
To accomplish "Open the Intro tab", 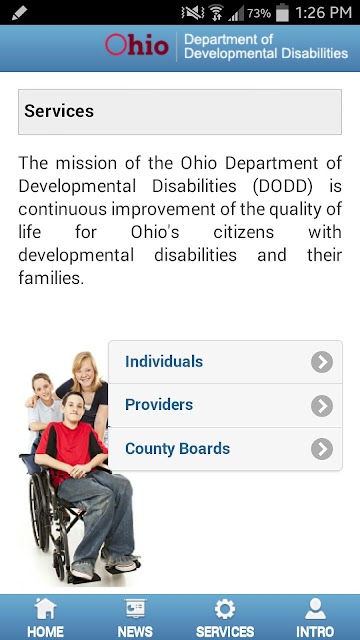I will (315, 618).
